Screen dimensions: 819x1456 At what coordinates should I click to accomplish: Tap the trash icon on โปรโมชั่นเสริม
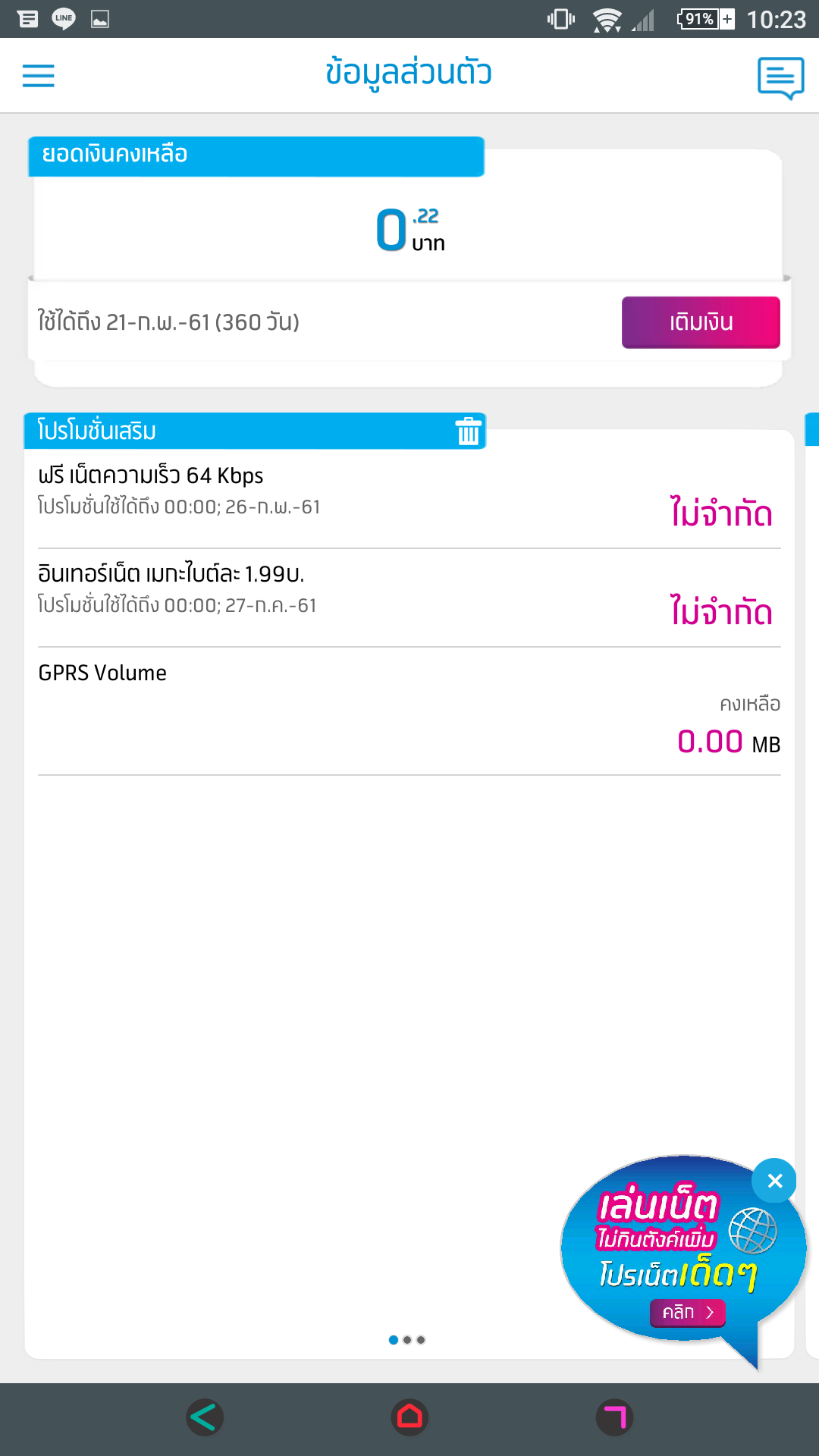pos(468,431)
